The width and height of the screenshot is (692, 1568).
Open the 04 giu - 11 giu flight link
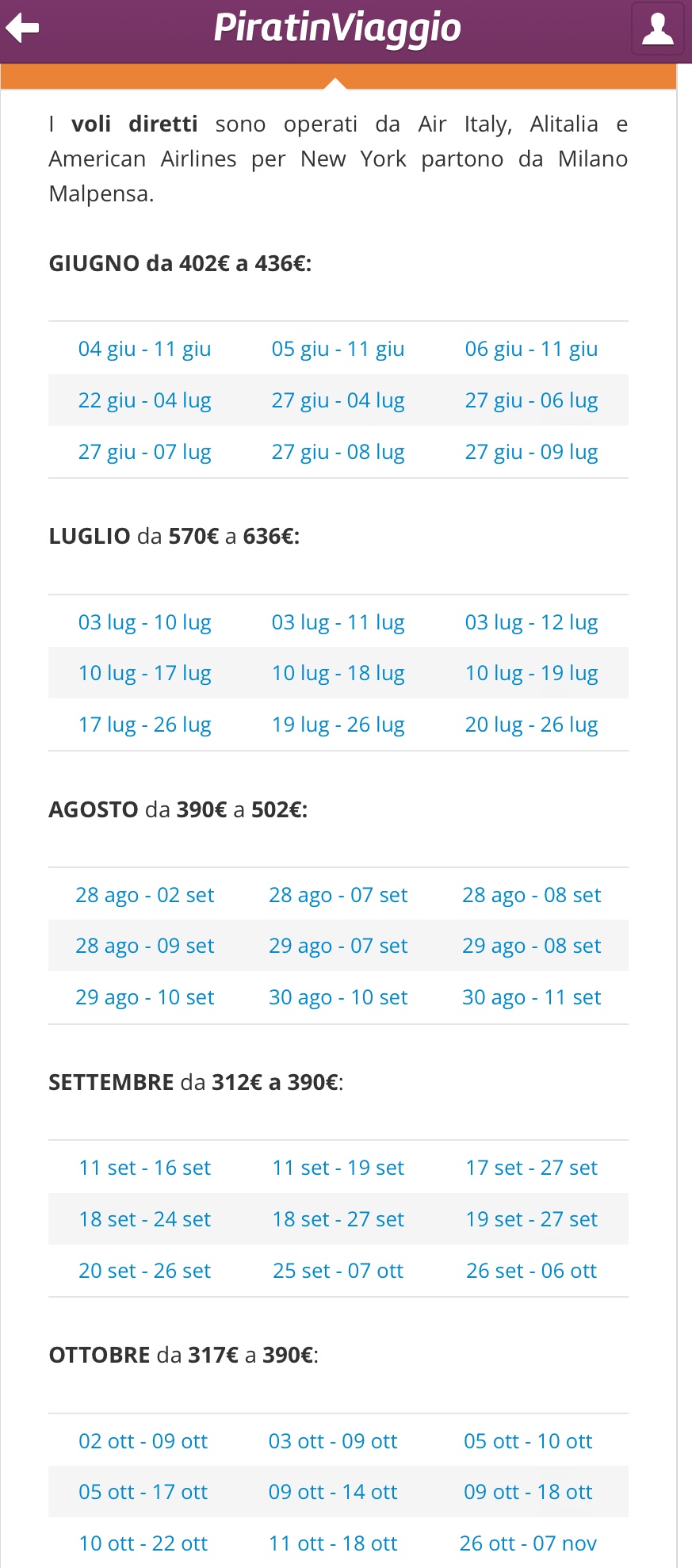pos(144,349)
